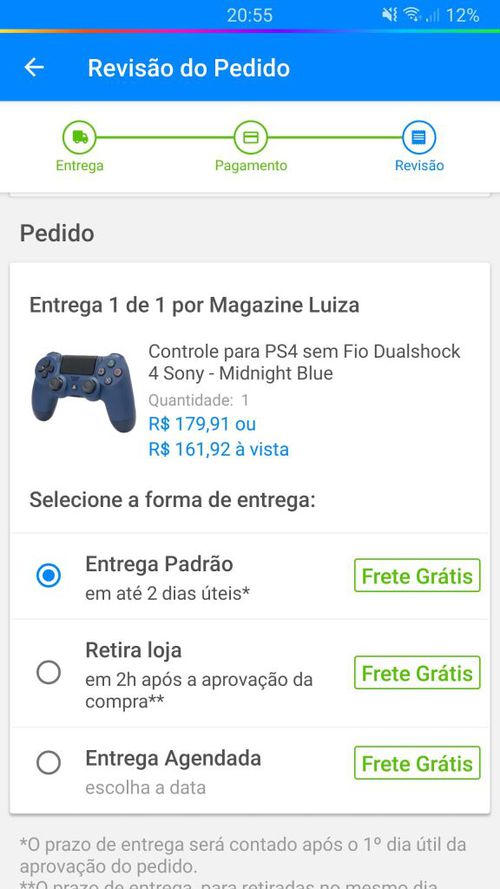Go back from Revisão do Pedido
This screenshot has width=500, height=889.
point(34,67)
